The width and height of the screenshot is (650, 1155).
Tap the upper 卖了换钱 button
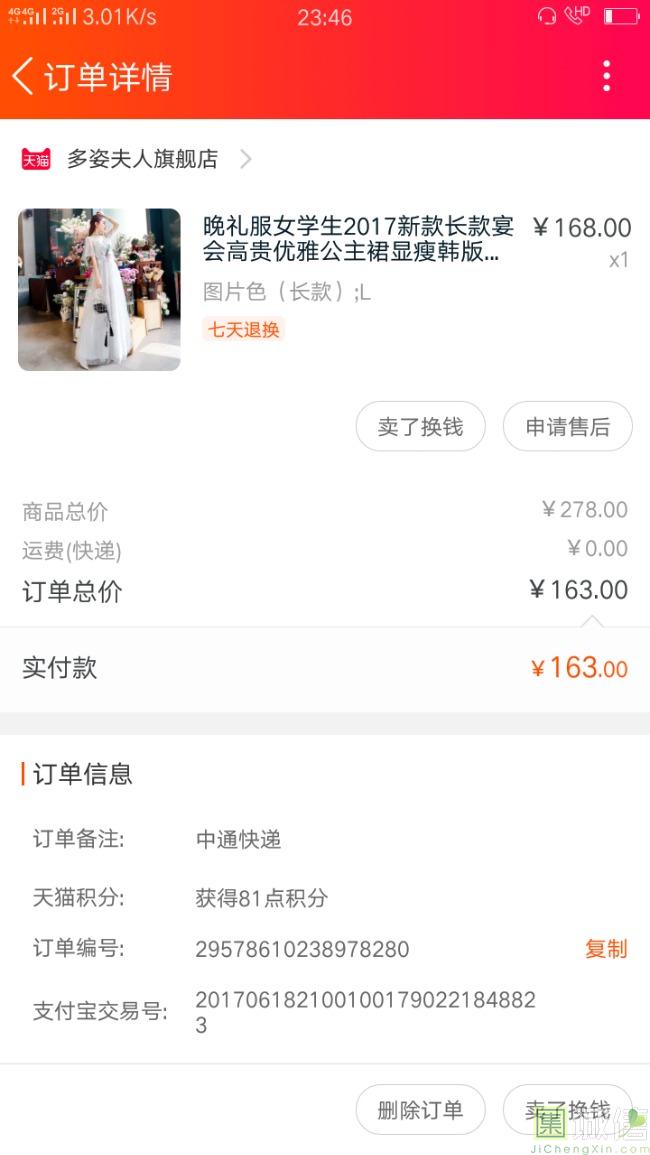tap(420, 427)
